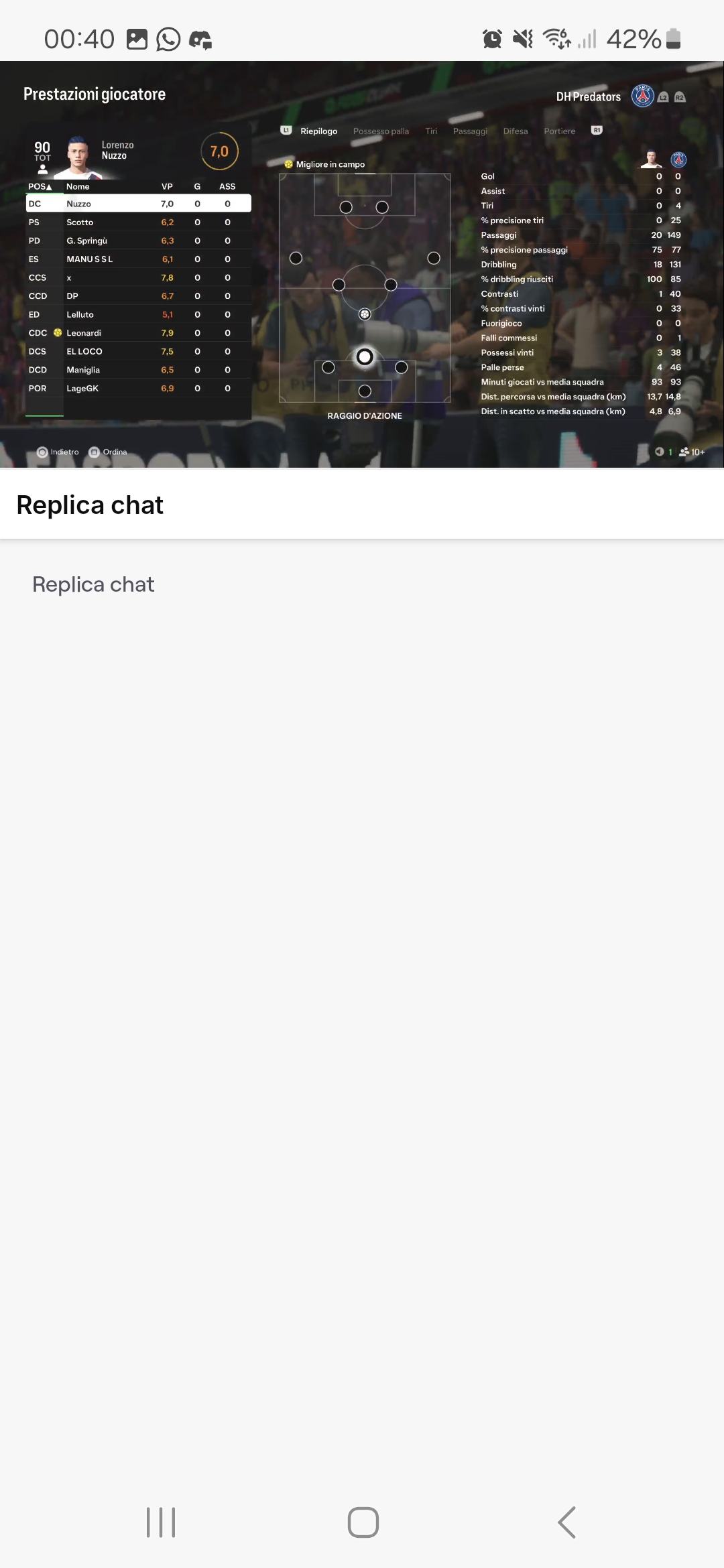The width and height of the screenshot is (724, 1568).
Task: Select the Replica chat option
Action: (x=93, y=584)
